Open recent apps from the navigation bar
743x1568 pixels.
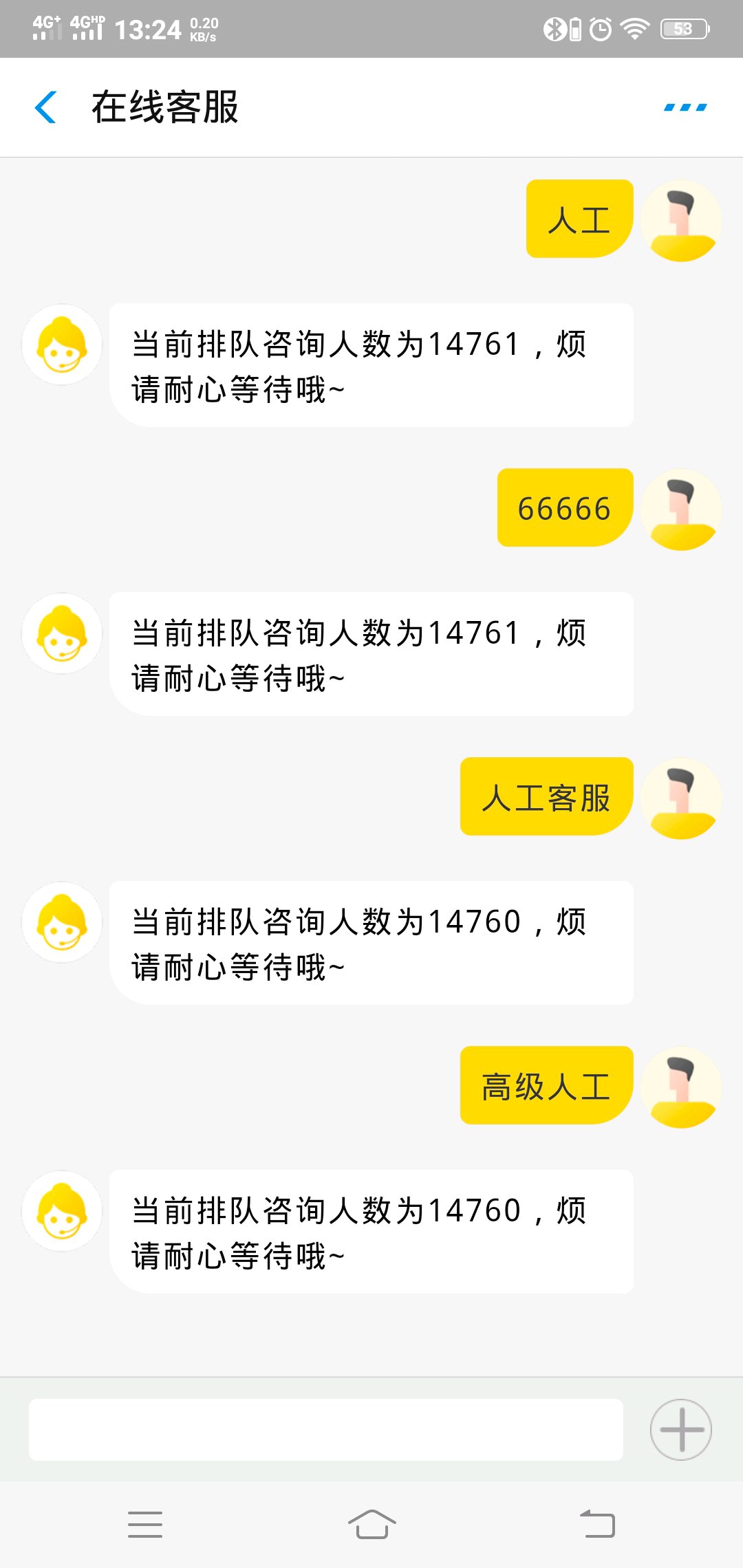coord(145,1524)
